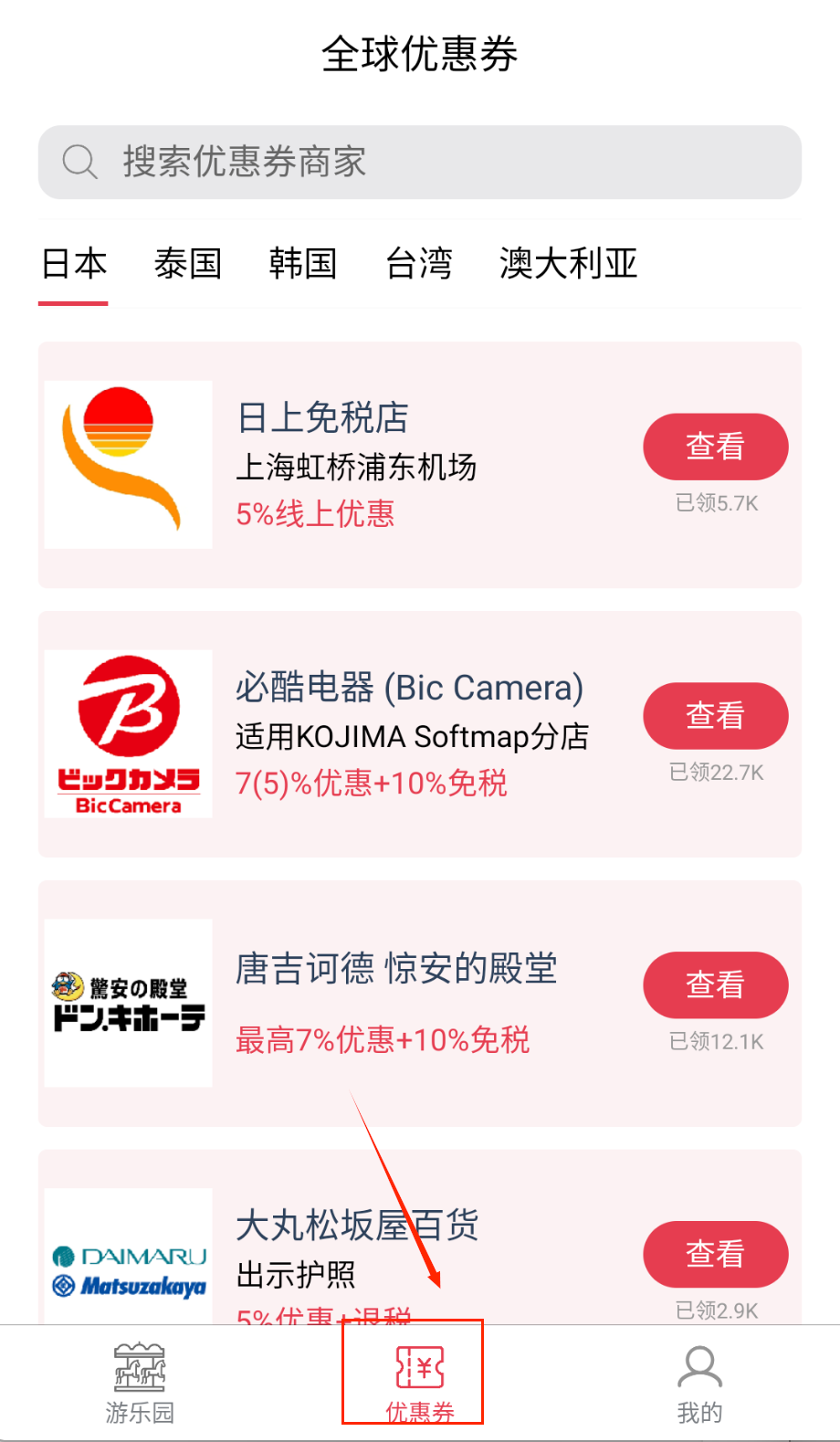Tap 查看 for 大丸松坂屋百货

click(x=715, y=1254)
